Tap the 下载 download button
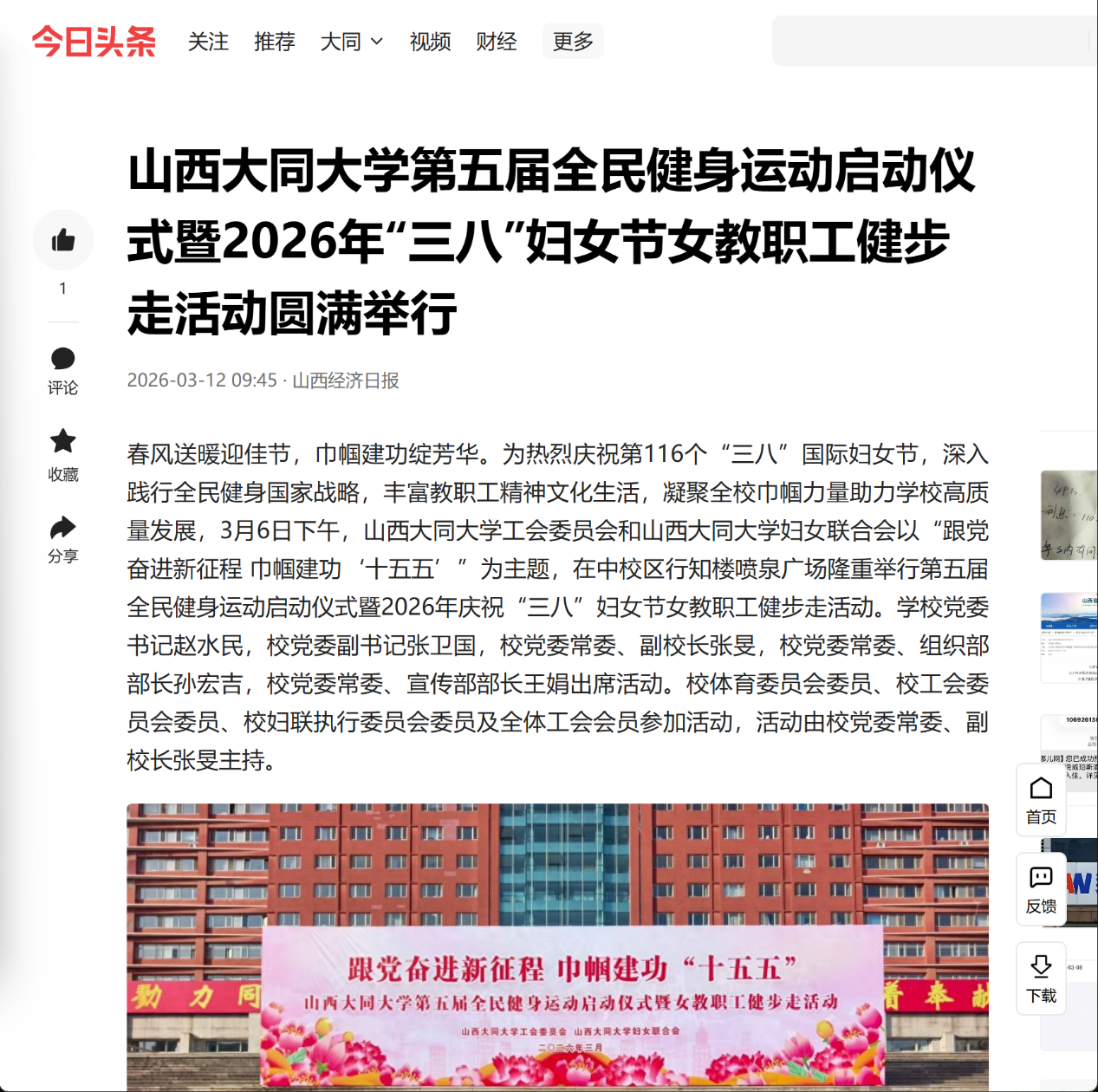The image size is (1098, 1092). click(x=1041, y=978)
